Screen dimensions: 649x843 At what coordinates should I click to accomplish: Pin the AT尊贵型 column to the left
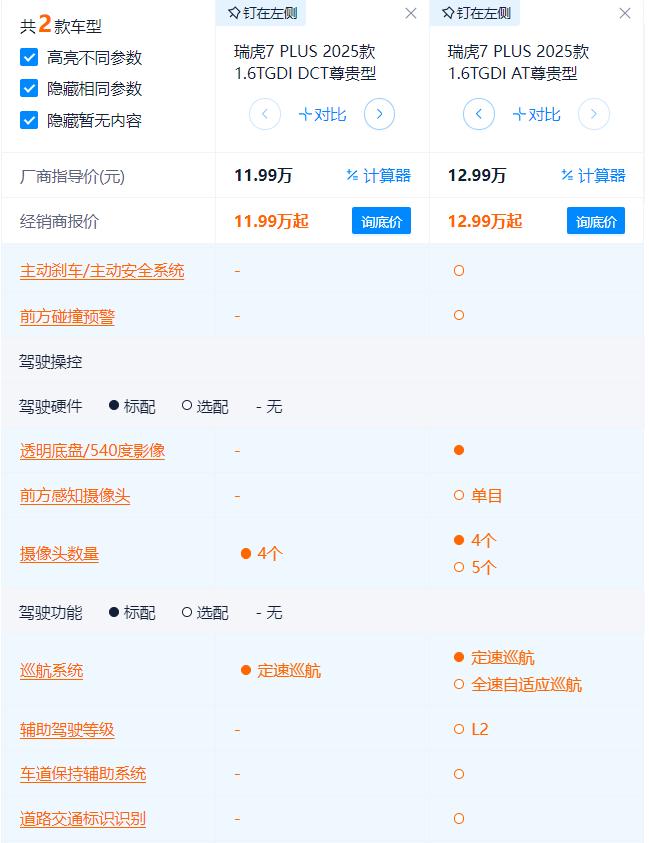click(x=476, y=13)
